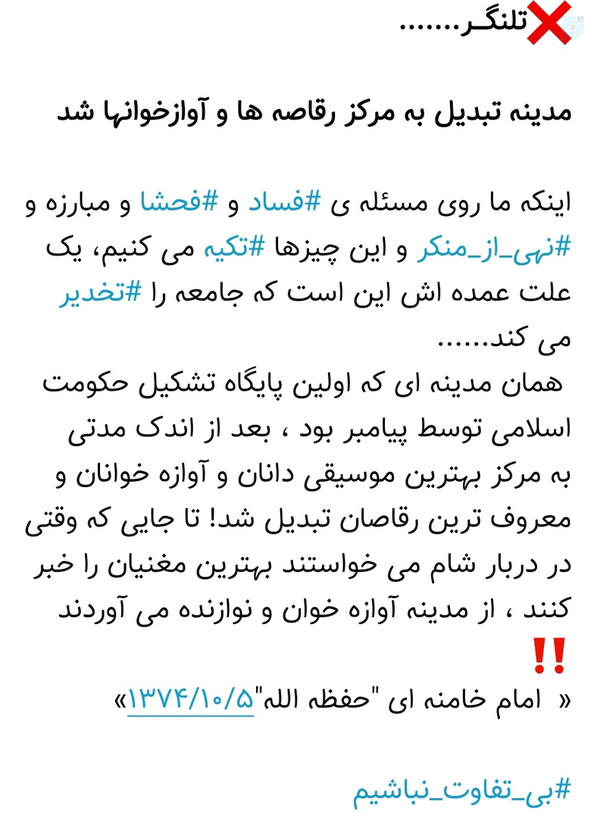
Task: Open the #فساد hashtag
Action: (x=284, y=202)
